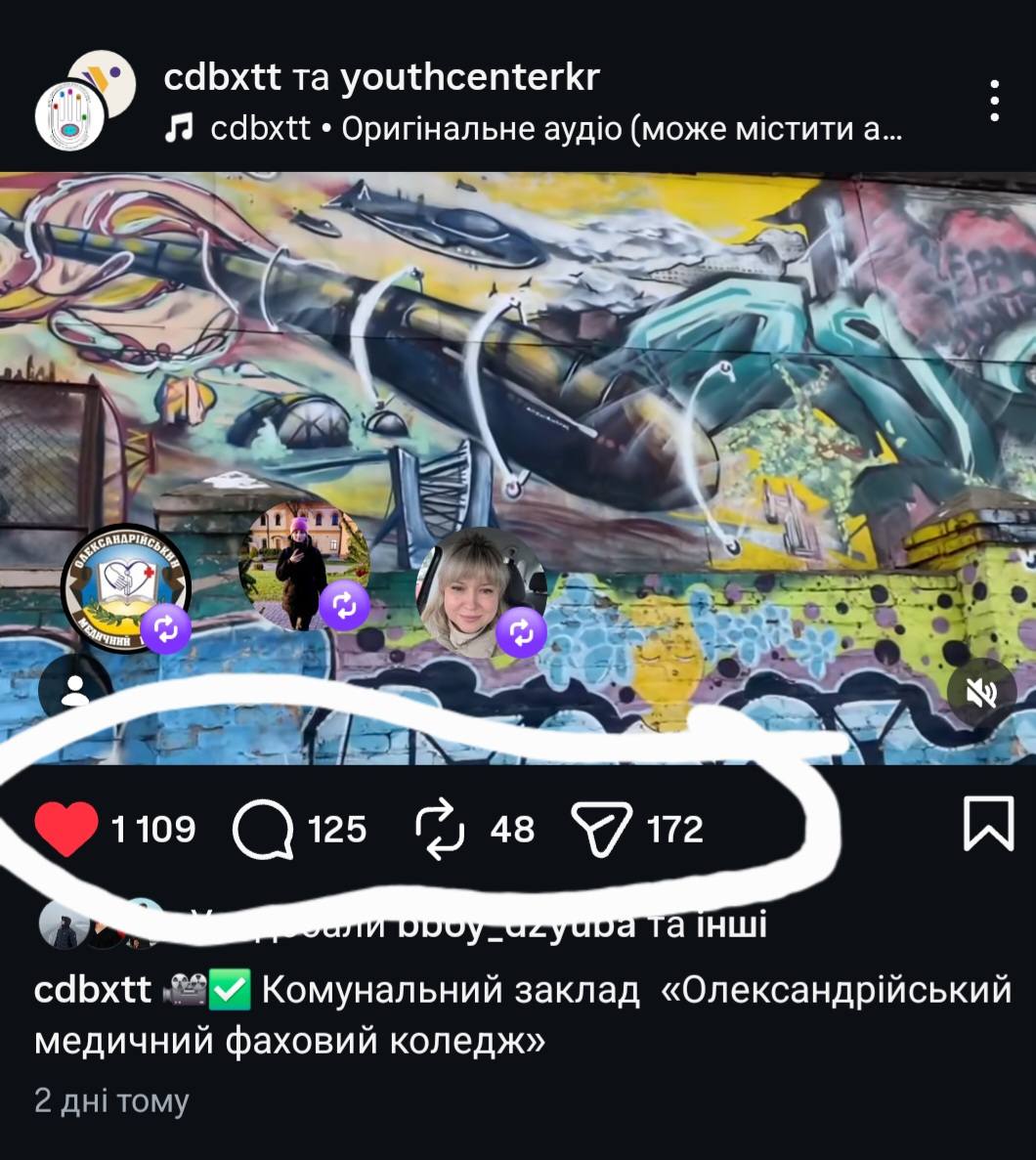Screen dimensions: 1036x1160
Task: Open the profile pictures in the header
Action: point(84,100)
